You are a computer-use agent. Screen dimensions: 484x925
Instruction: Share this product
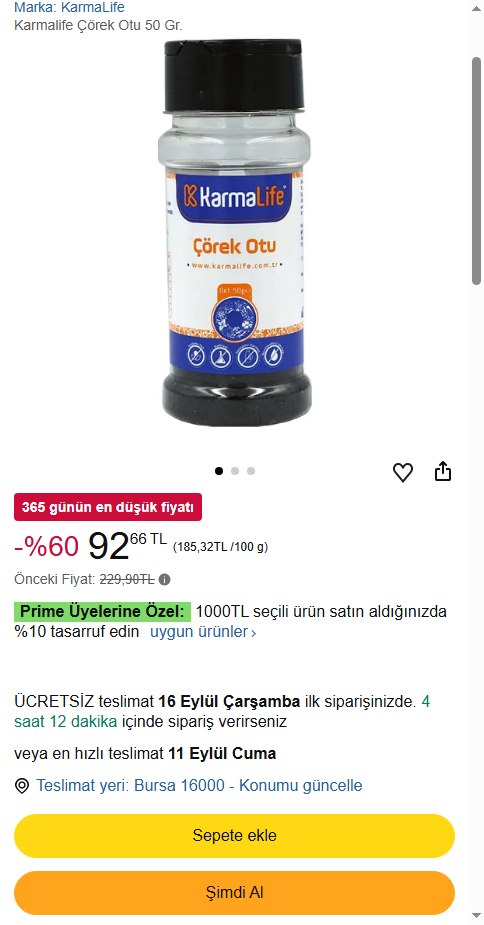click(x=443, y=471)
